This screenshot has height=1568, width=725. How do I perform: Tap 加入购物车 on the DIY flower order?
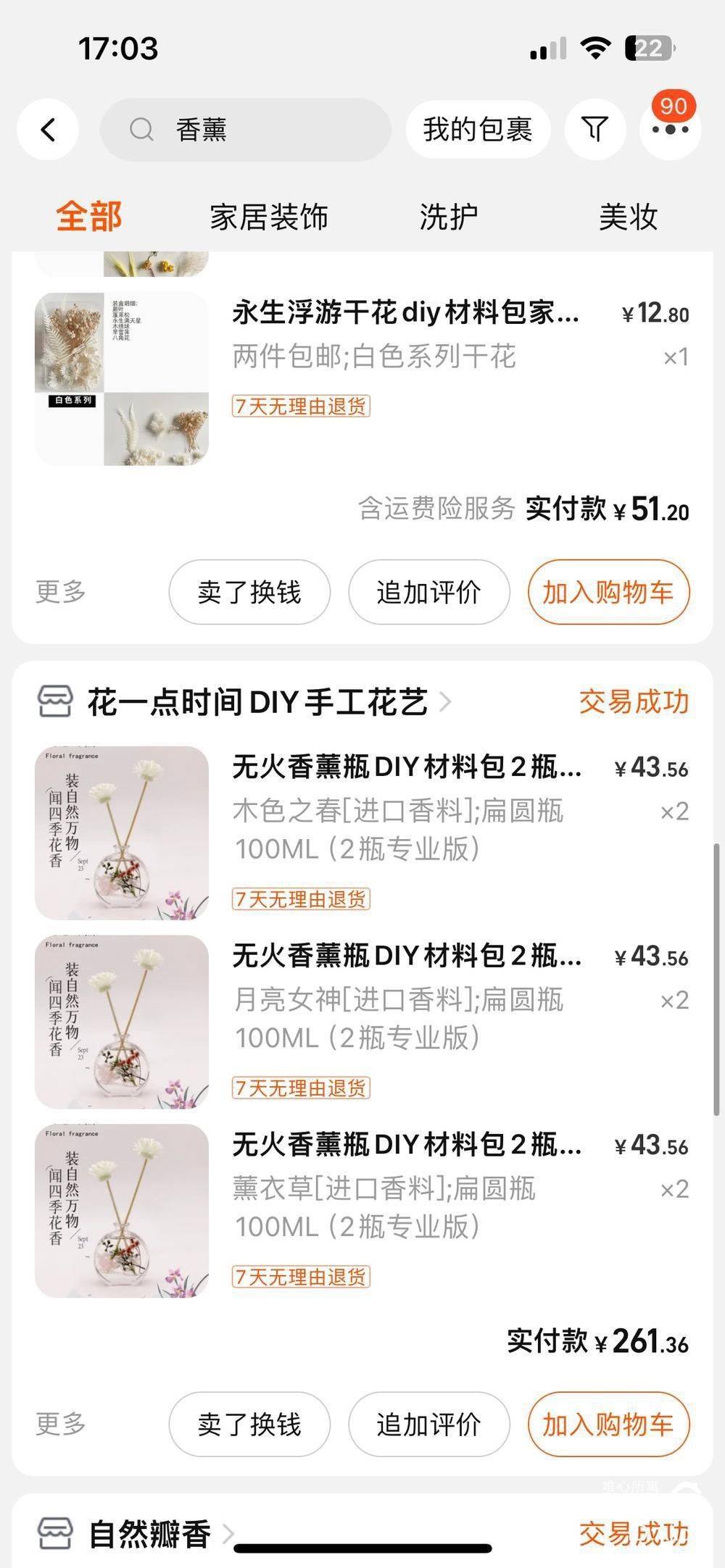click(x=609, y=1423)
